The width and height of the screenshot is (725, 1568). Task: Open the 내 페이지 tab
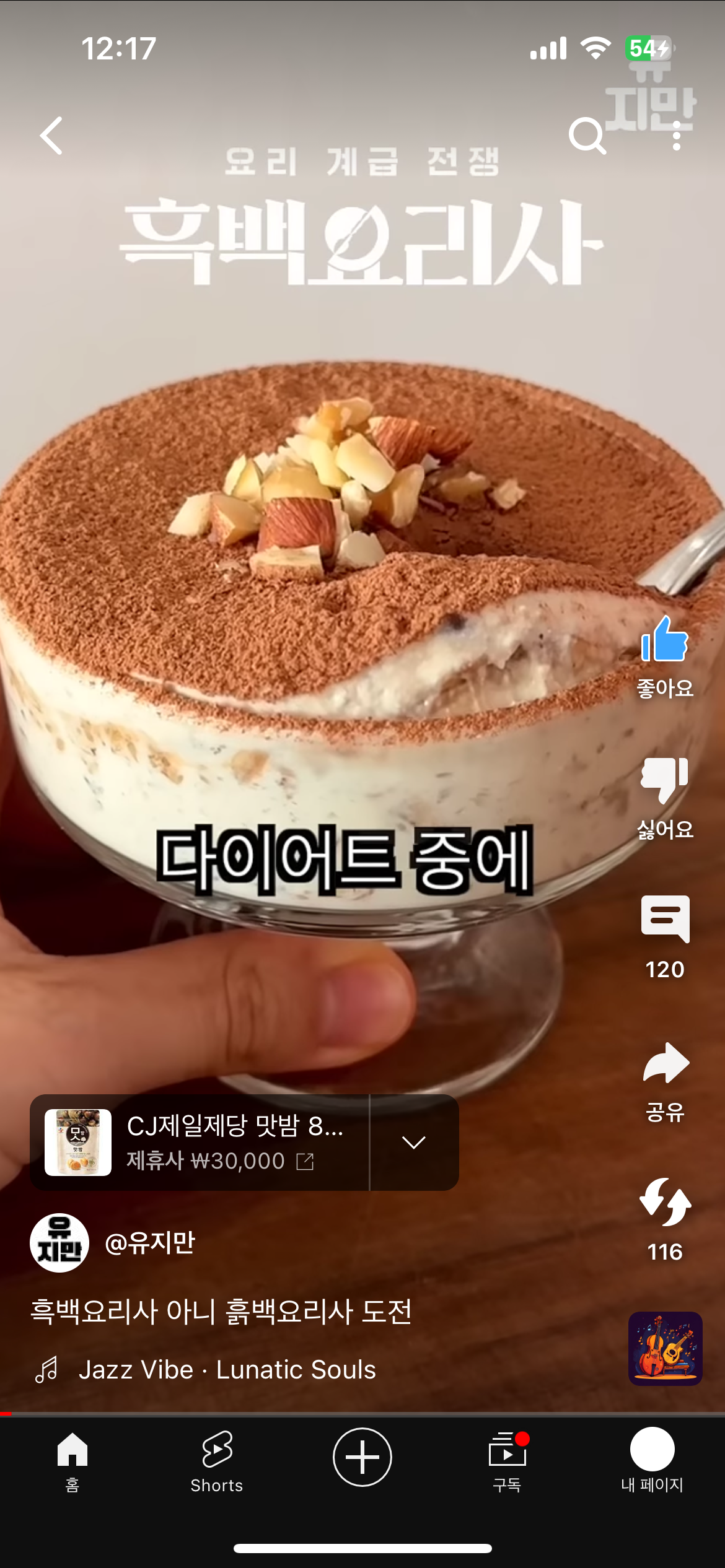coord(652,1461)
